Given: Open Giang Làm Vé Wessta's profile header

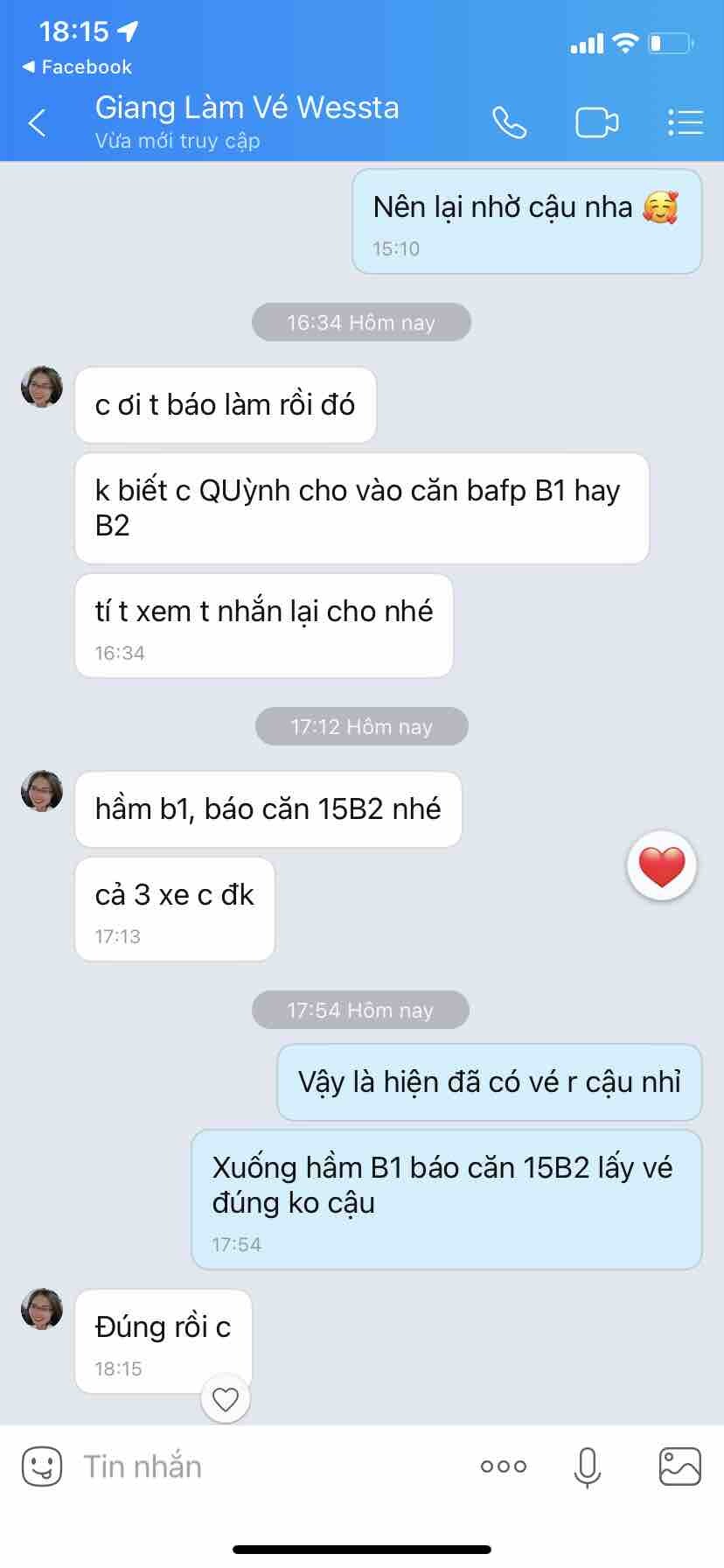Looking at the screenshot, I should pos(247,121).
